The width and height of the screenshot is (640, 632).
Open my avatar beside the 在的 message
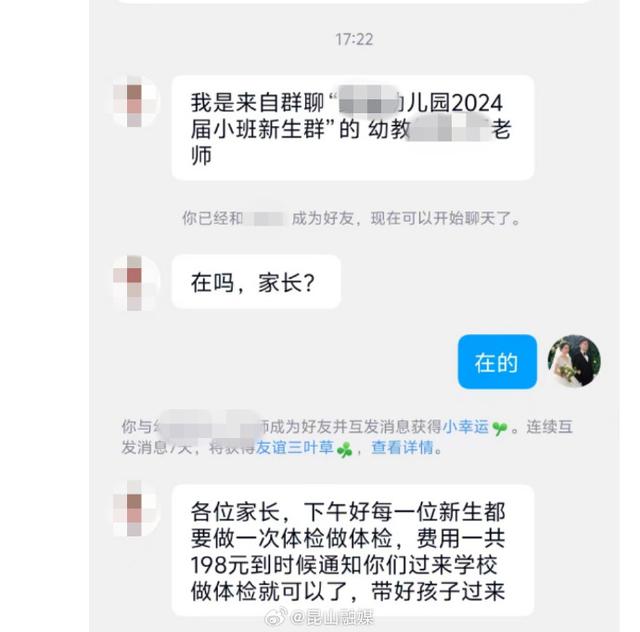(x=574, y=361)
